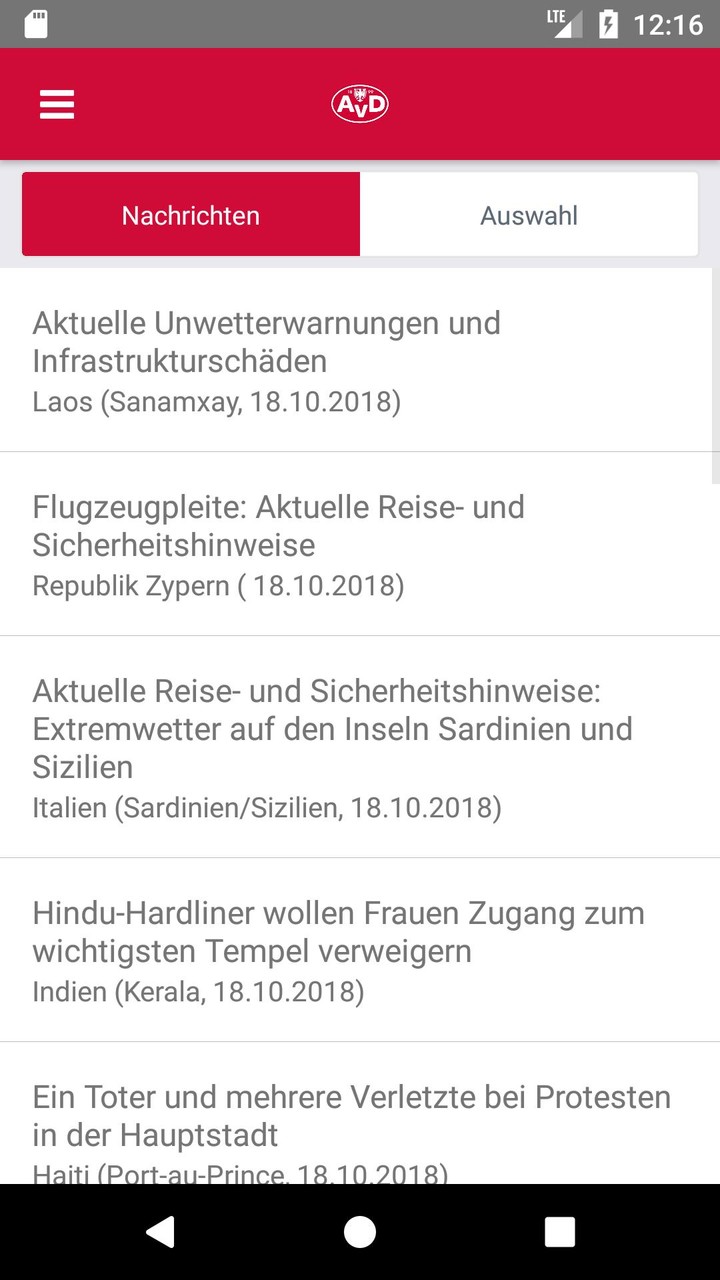Open the Republik Zypern Flugzeugpleite article
Image resolution: width=720 pixels, height=1280 pixels.
point(358,545)
